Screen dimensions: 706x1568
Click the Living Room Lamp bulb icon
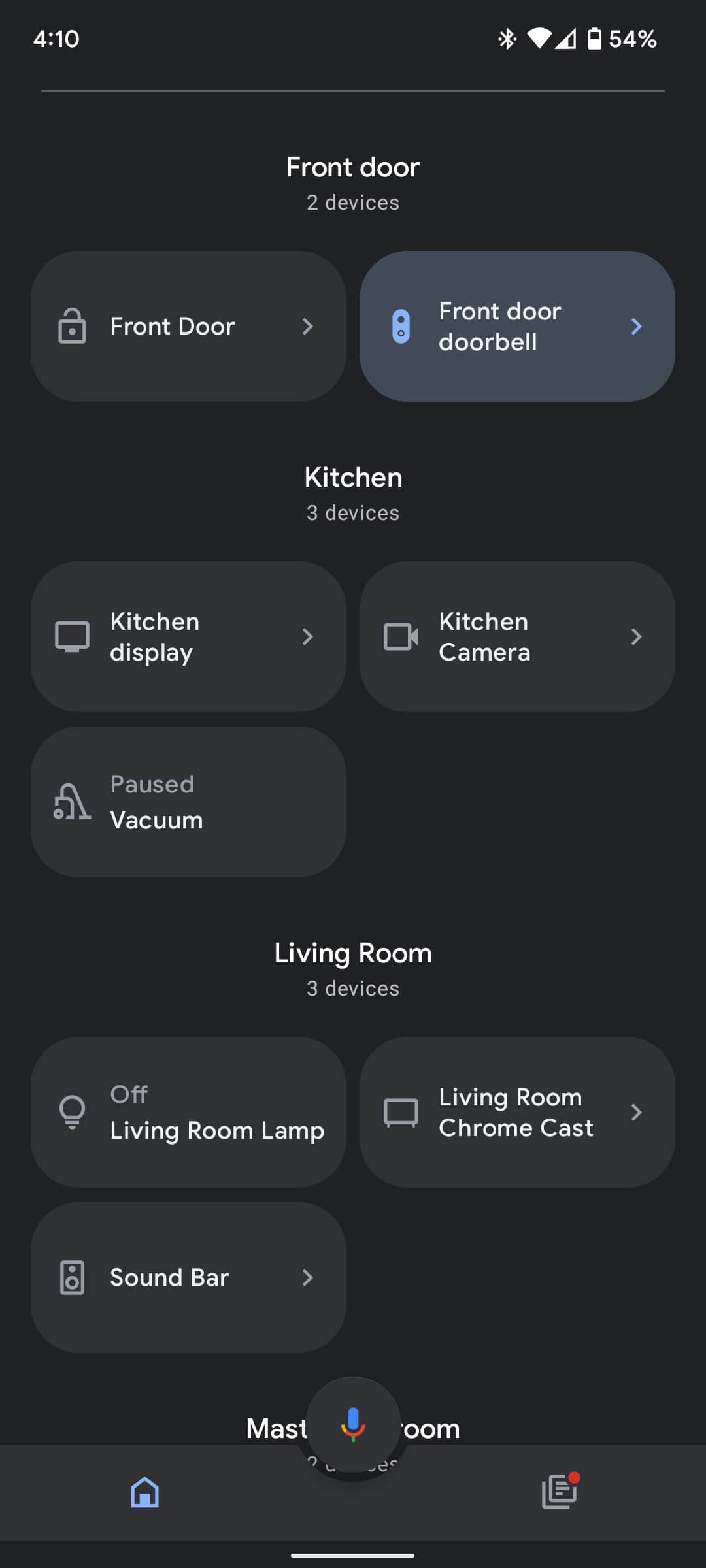pos(73,1111)
